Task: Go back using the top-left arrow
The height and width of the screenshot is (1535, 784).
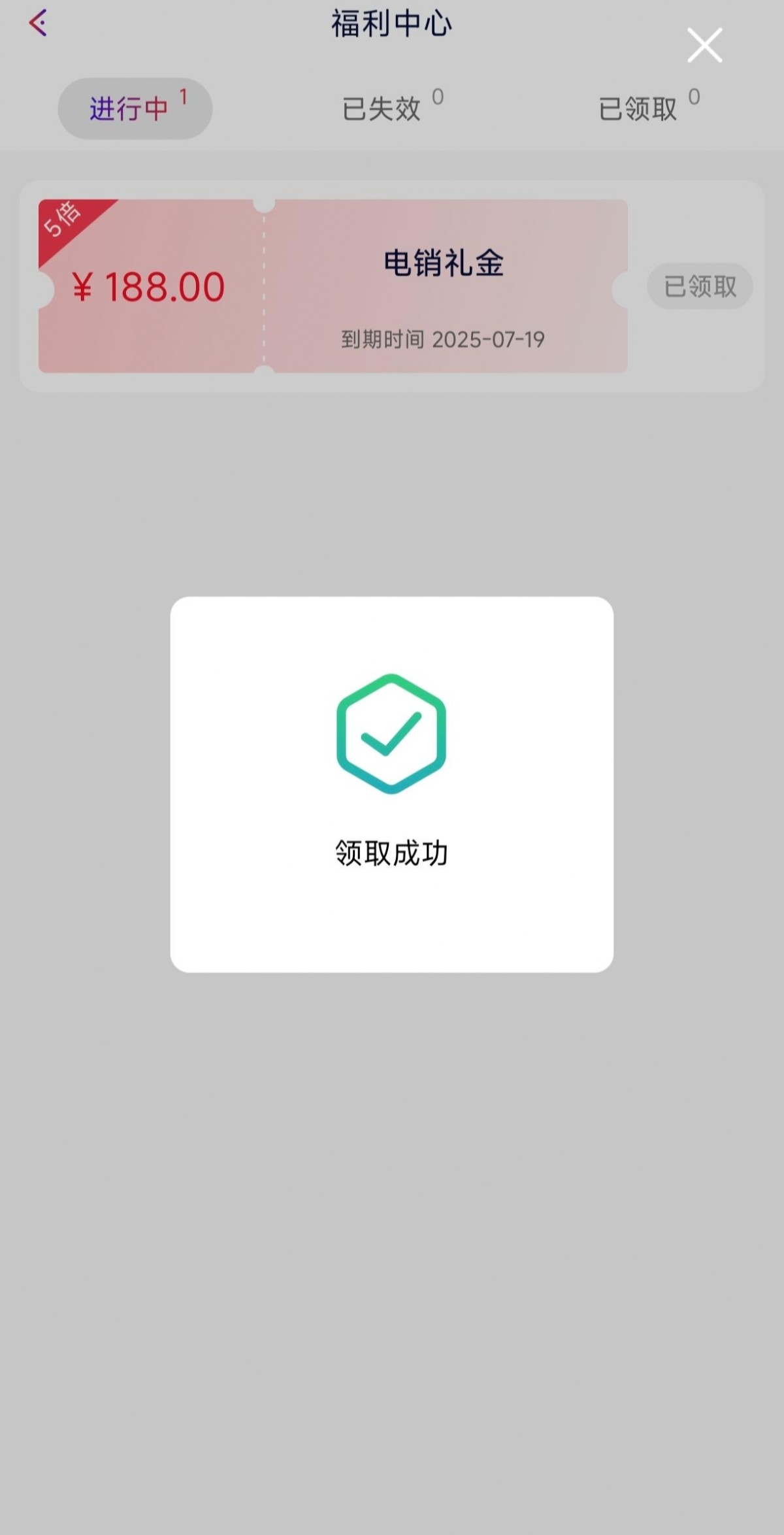Action: (x=38, y=24)
